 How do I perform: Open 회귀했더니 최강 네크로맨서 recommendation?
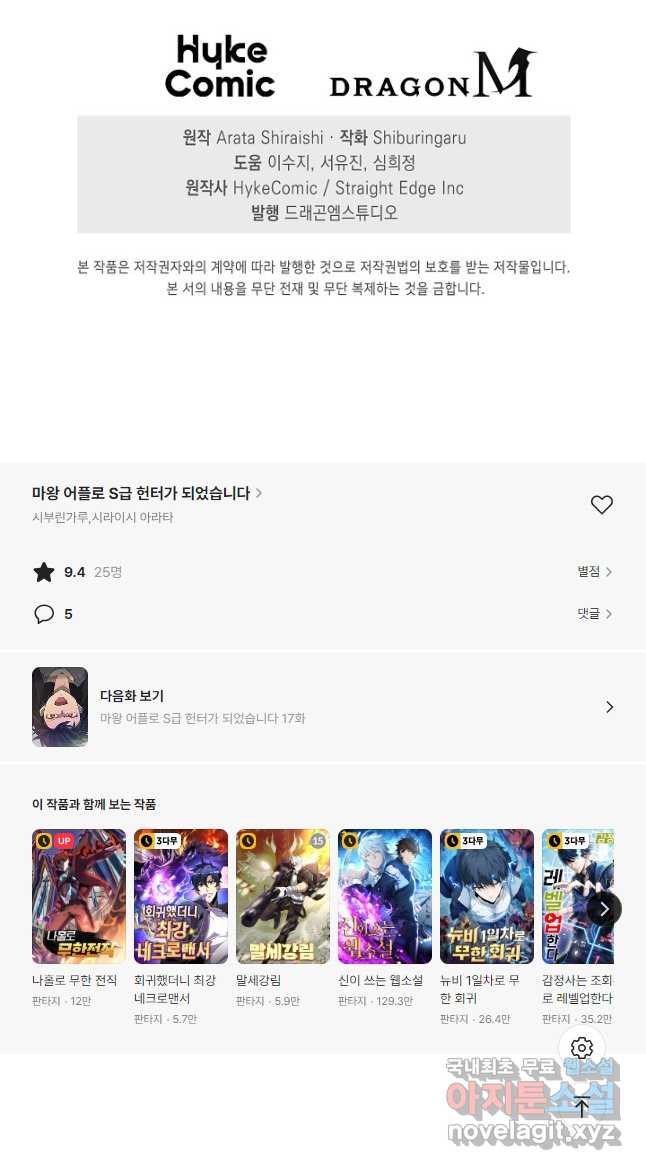(181, 896)
